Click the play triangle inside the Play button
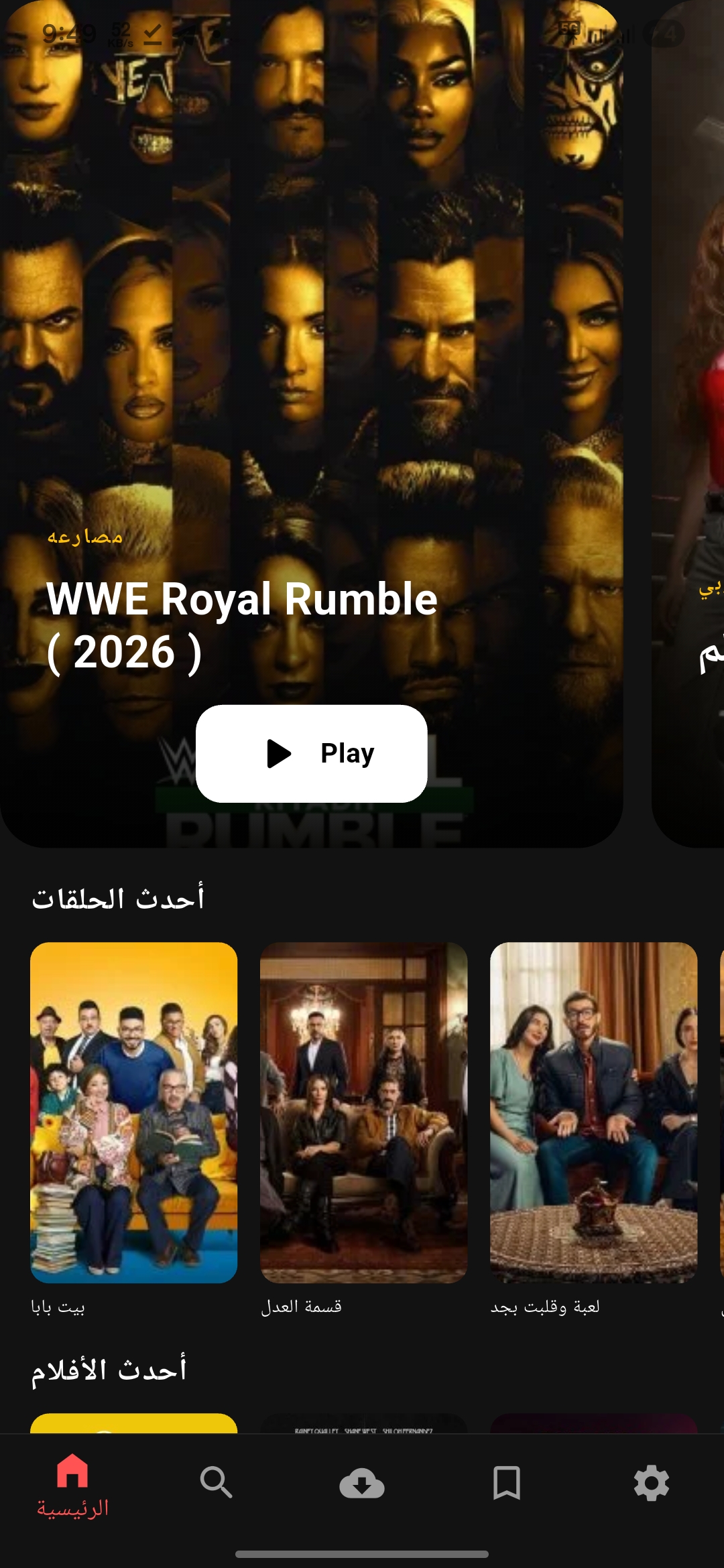 (277, 753)
